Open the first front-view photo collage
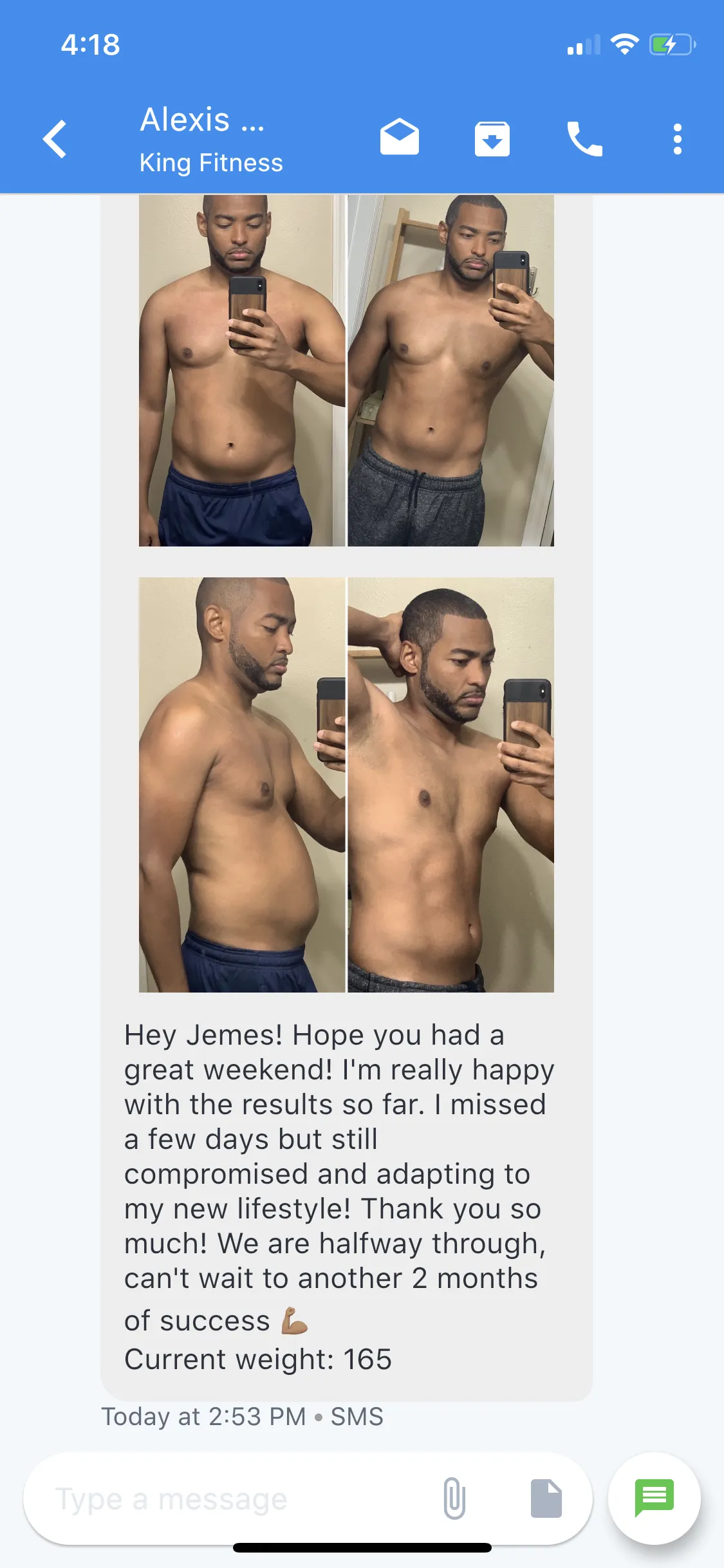The height and width of the screenshot is (1568, 724). (346, 371)
